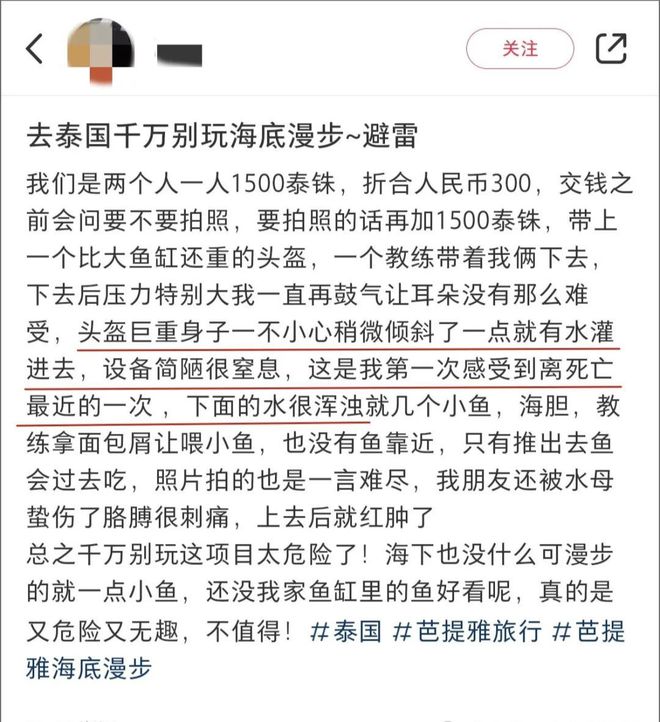Share this post
Screen dimensions: 660x722
coord(610,48)
